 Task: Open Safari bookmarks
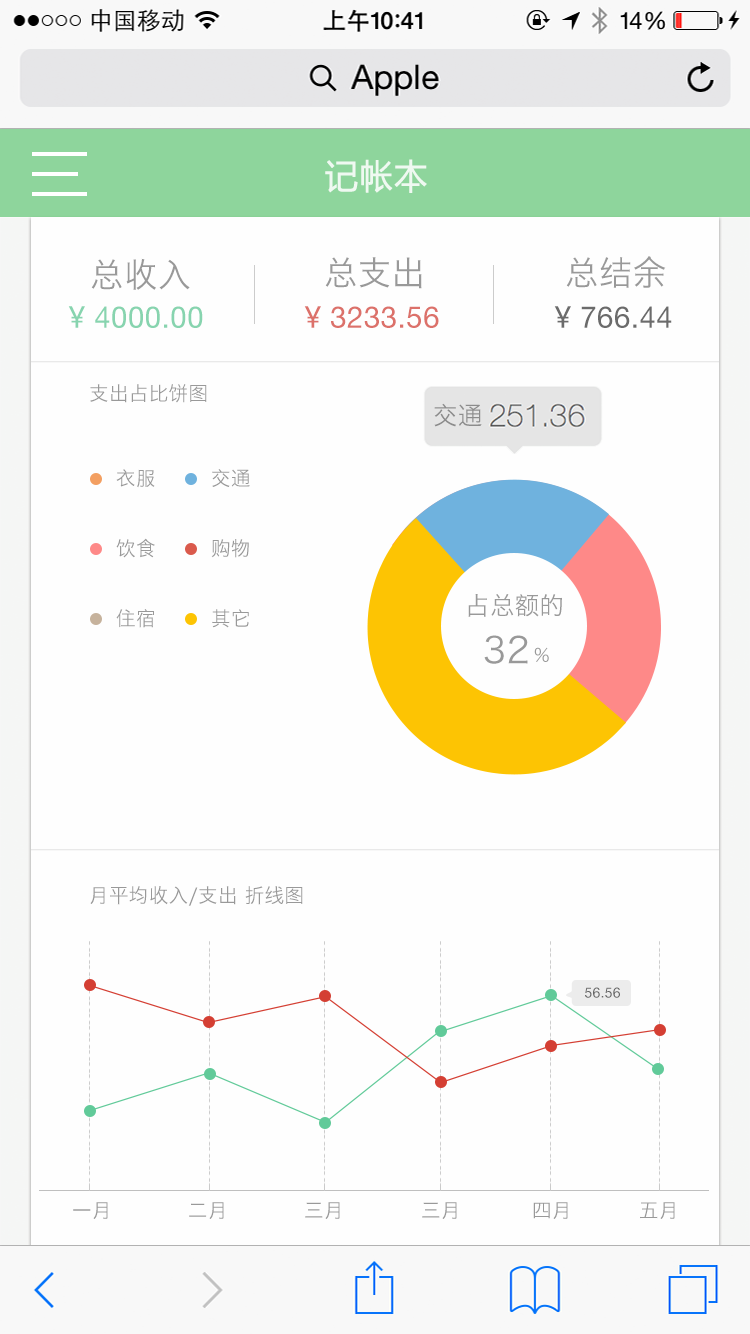535,1290
